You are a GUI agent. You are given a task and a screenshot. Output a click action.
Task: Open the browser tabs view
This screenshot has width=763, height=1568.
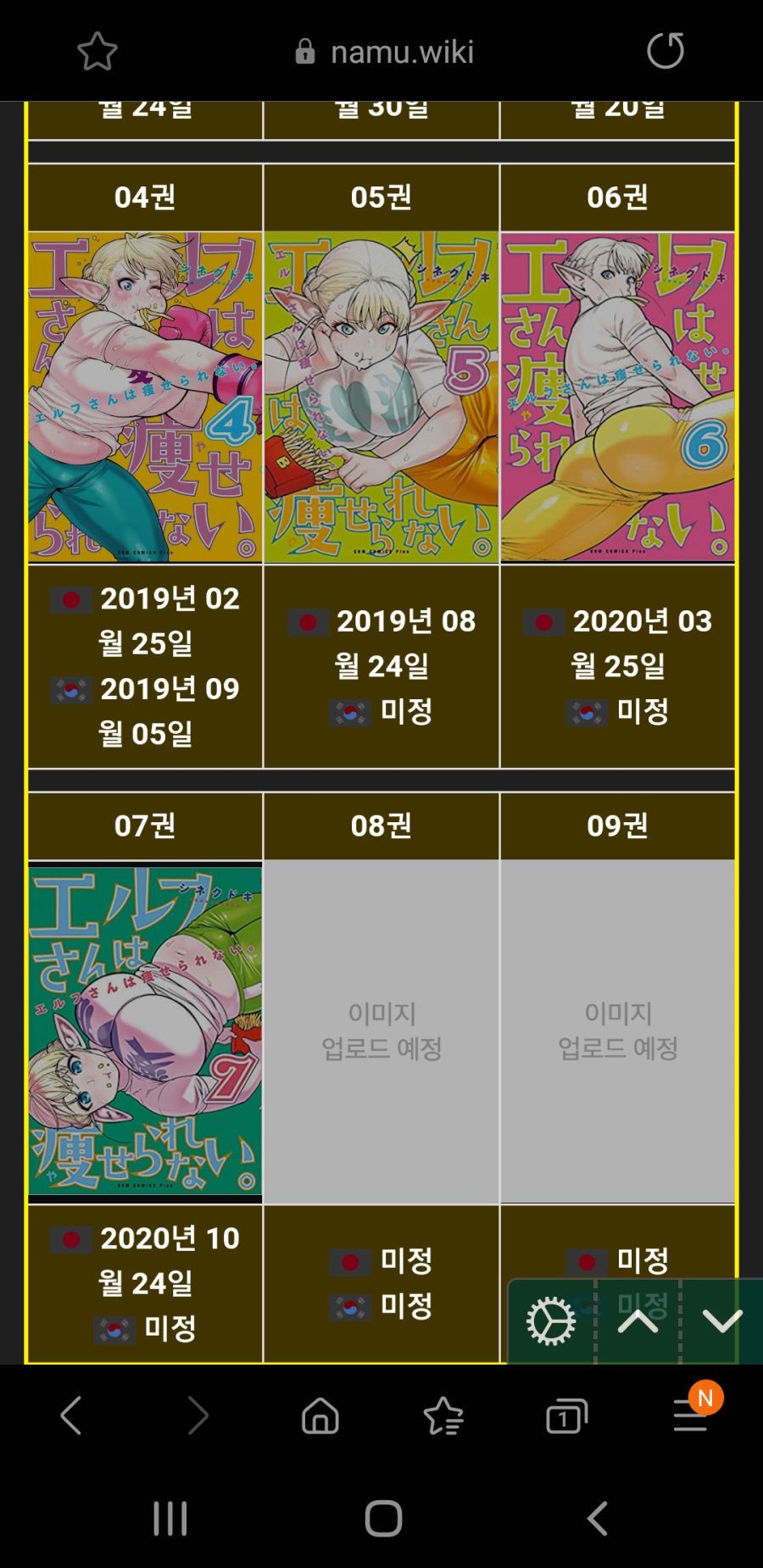566,1415
